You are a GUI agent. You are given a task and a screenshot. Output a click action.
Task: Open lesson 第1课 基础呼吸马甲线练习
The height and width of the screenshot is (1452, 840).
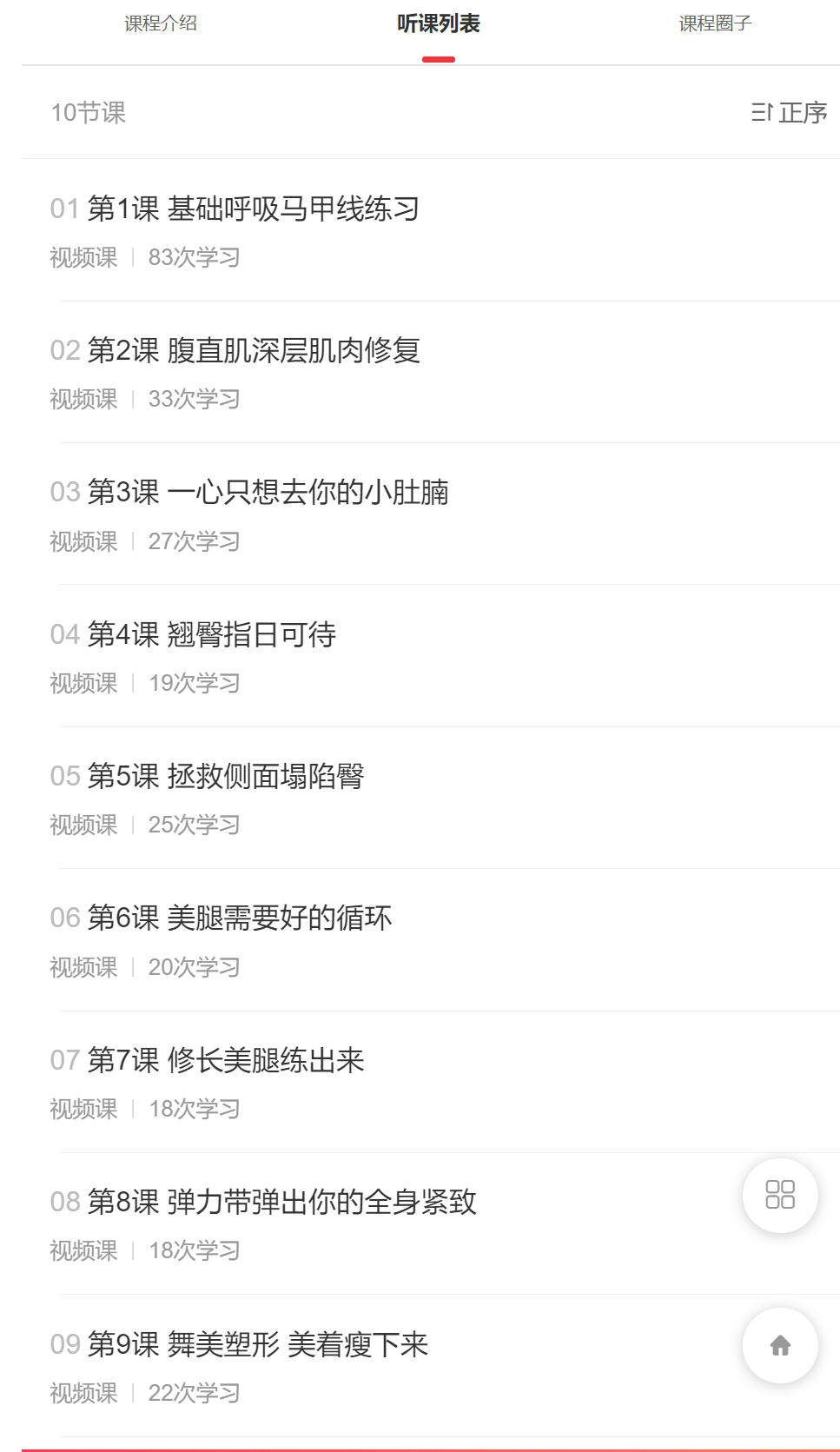[x=253, y=209]
